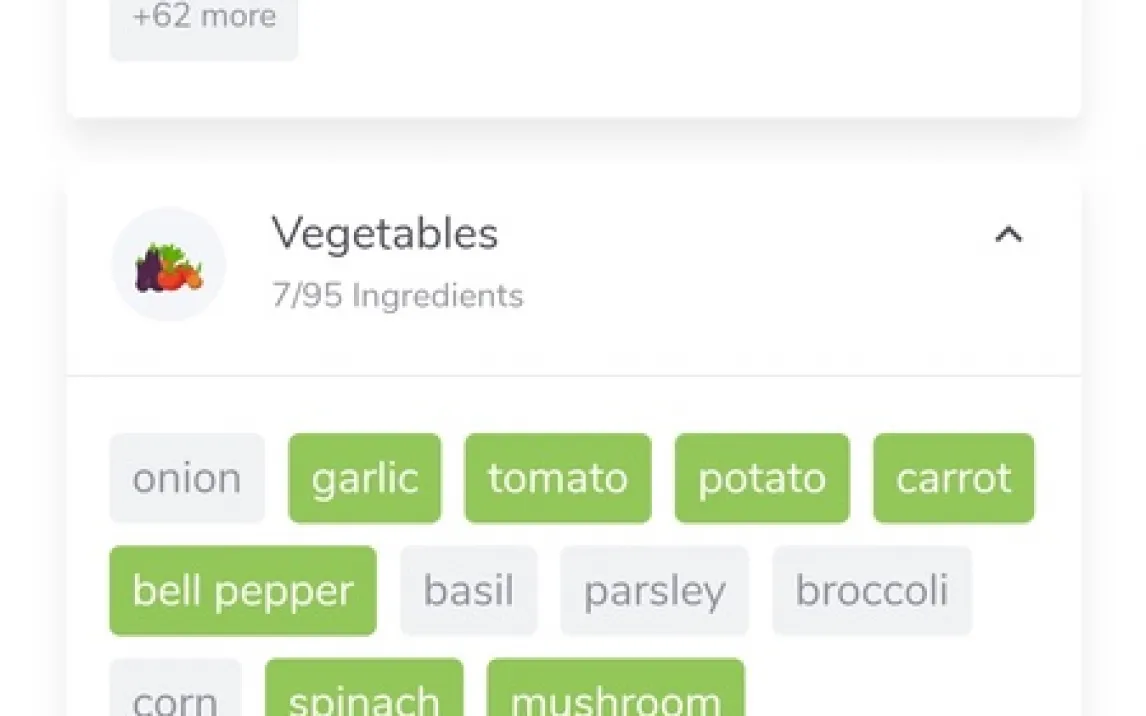The width and height of the screenshot is (1146, 716).
Task: Collapse the Vegetables section
Action: [1007, 236]
